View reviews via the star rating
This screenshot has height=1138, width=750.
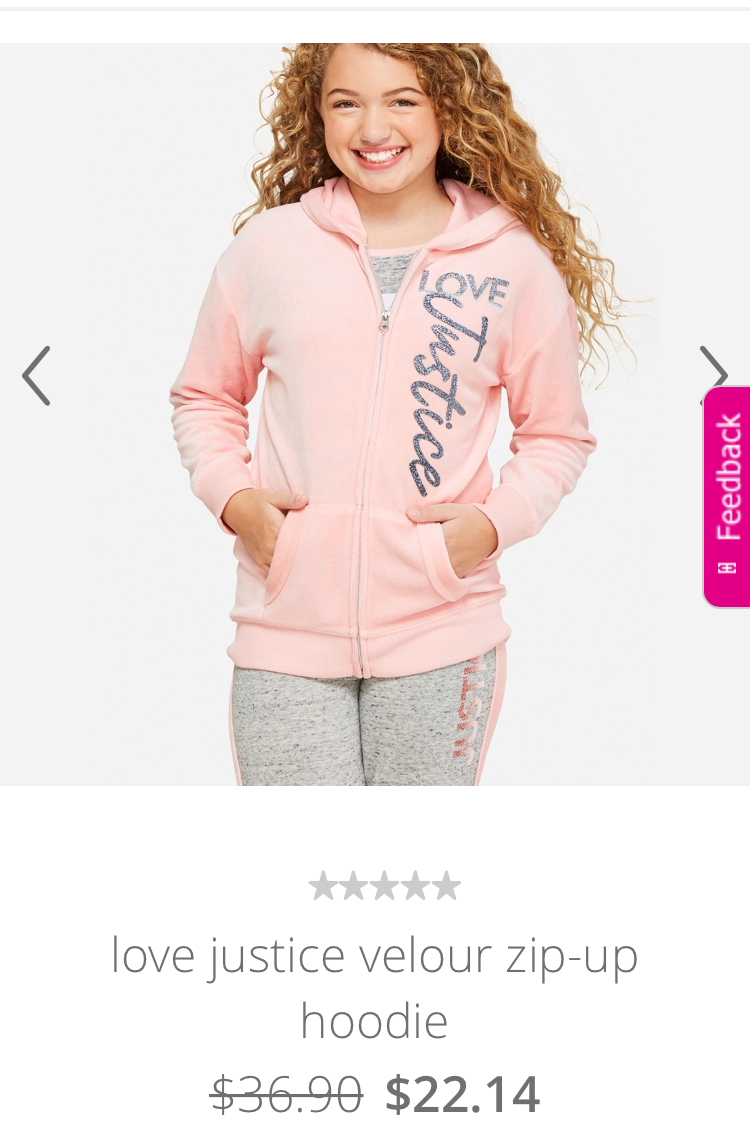(x=384, y=886)
